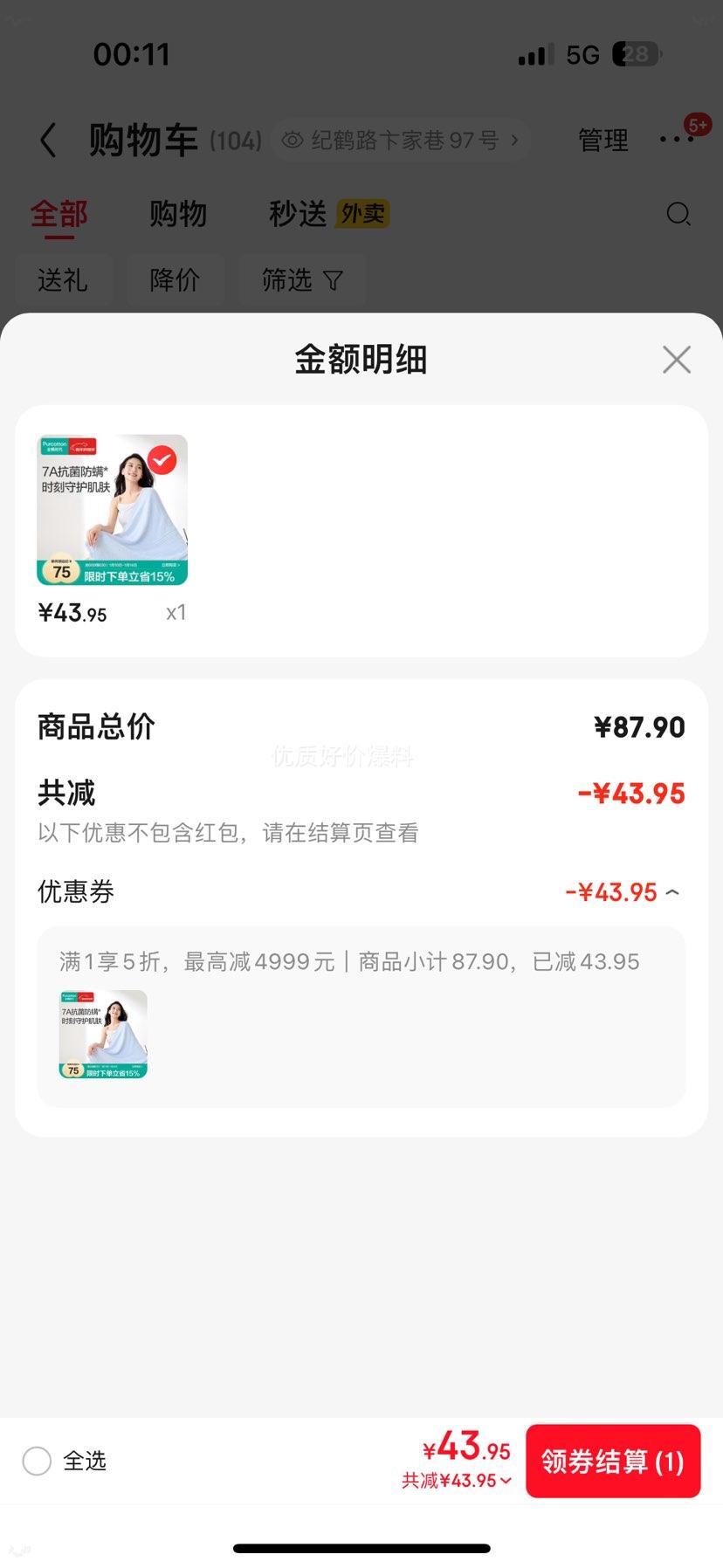The height and width of the screenshot is (1568, 723).
Task: Tap the funnel icon on 筛选 filter
Action: coord(333,280)
